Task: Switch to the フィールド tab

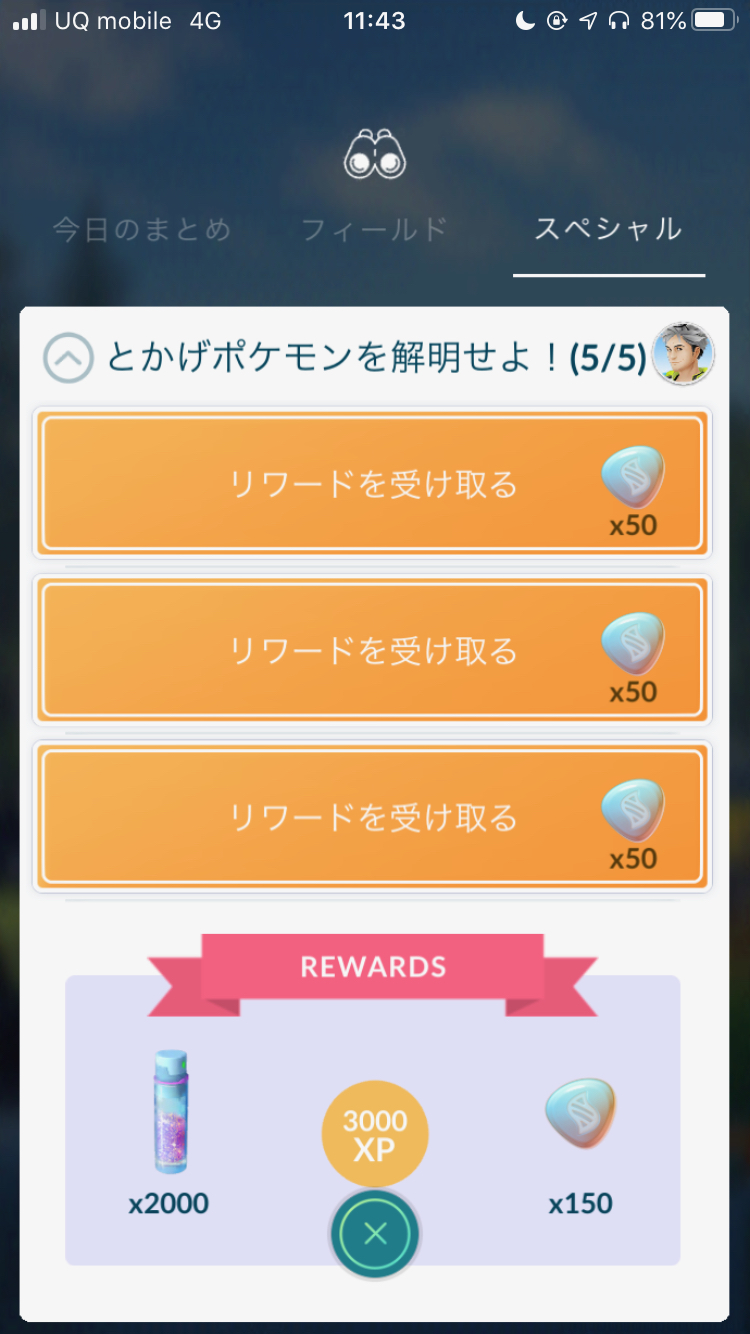Action: tap(374, 229)
